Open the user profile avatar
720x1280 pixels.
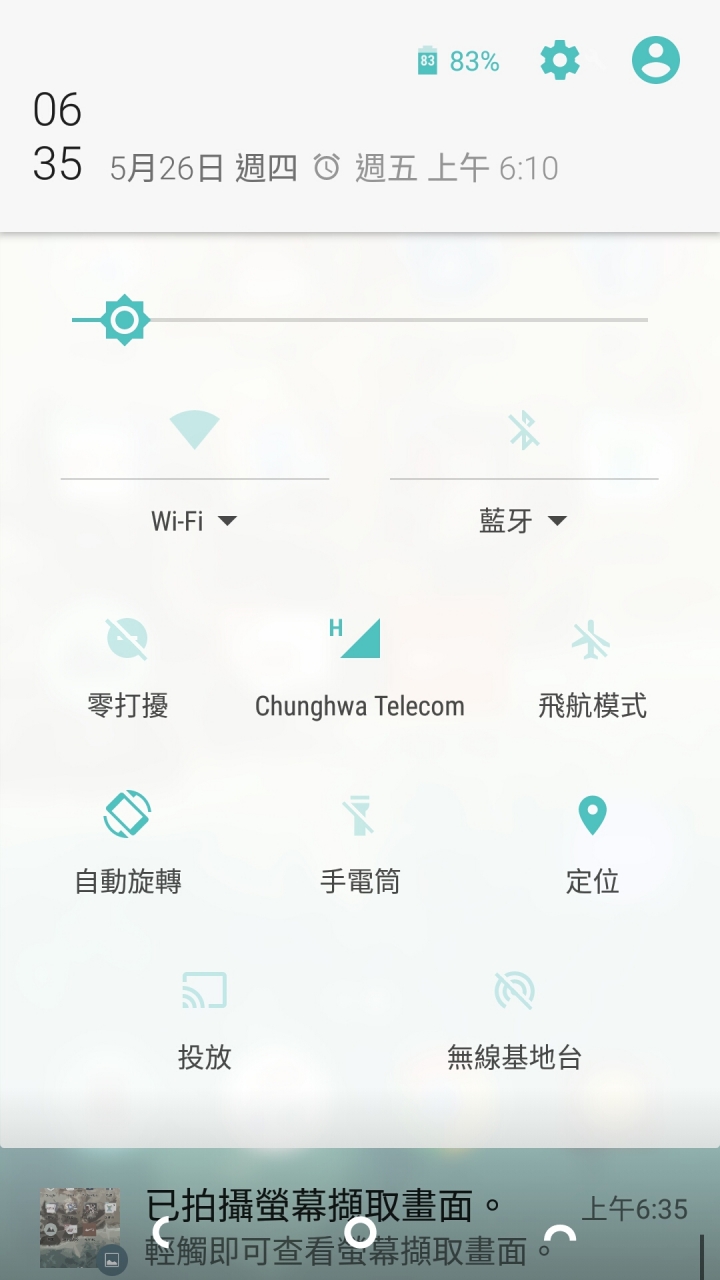click(655, 60)
